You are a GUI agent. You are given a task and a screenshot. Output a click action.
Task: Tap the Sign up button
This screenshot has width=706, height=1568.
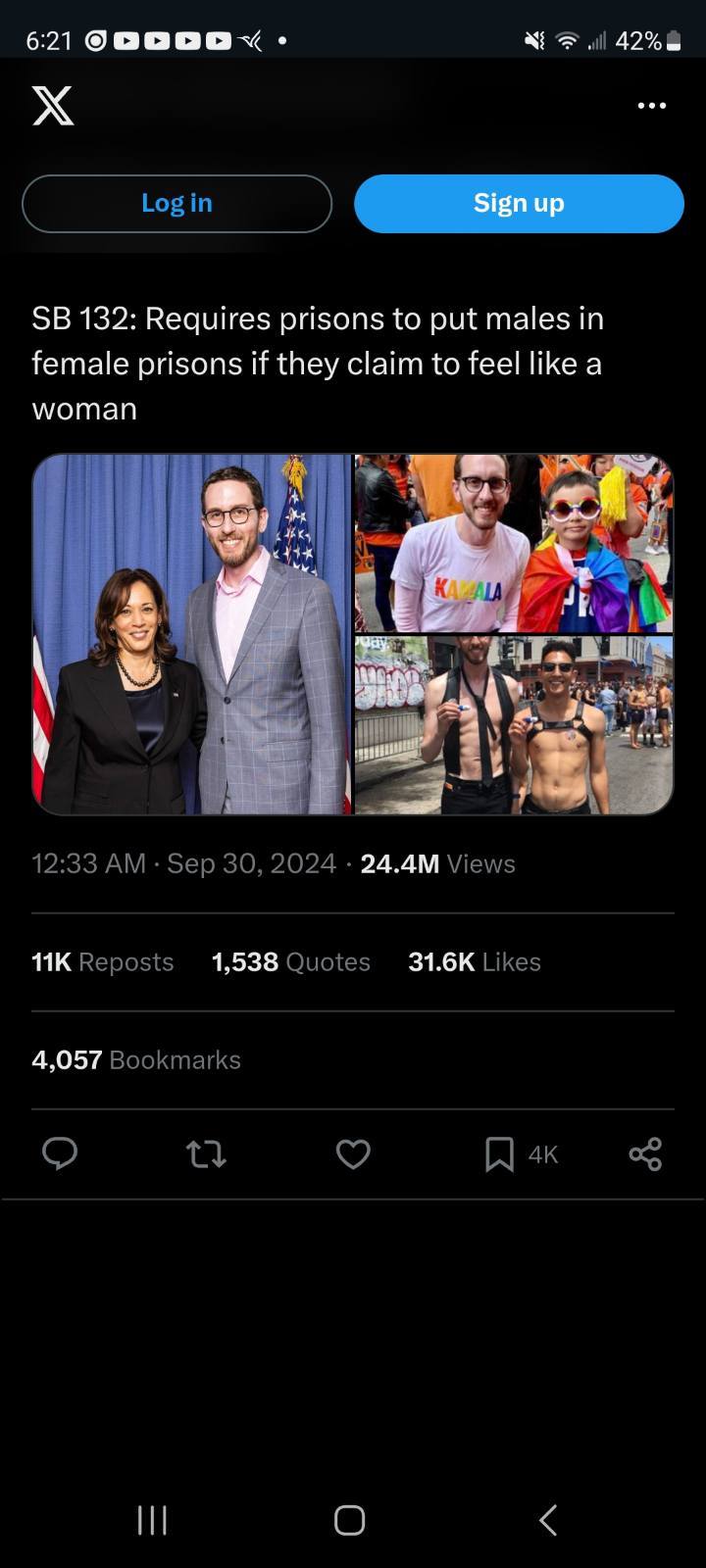pyautogui.click(x=519, y=203)
